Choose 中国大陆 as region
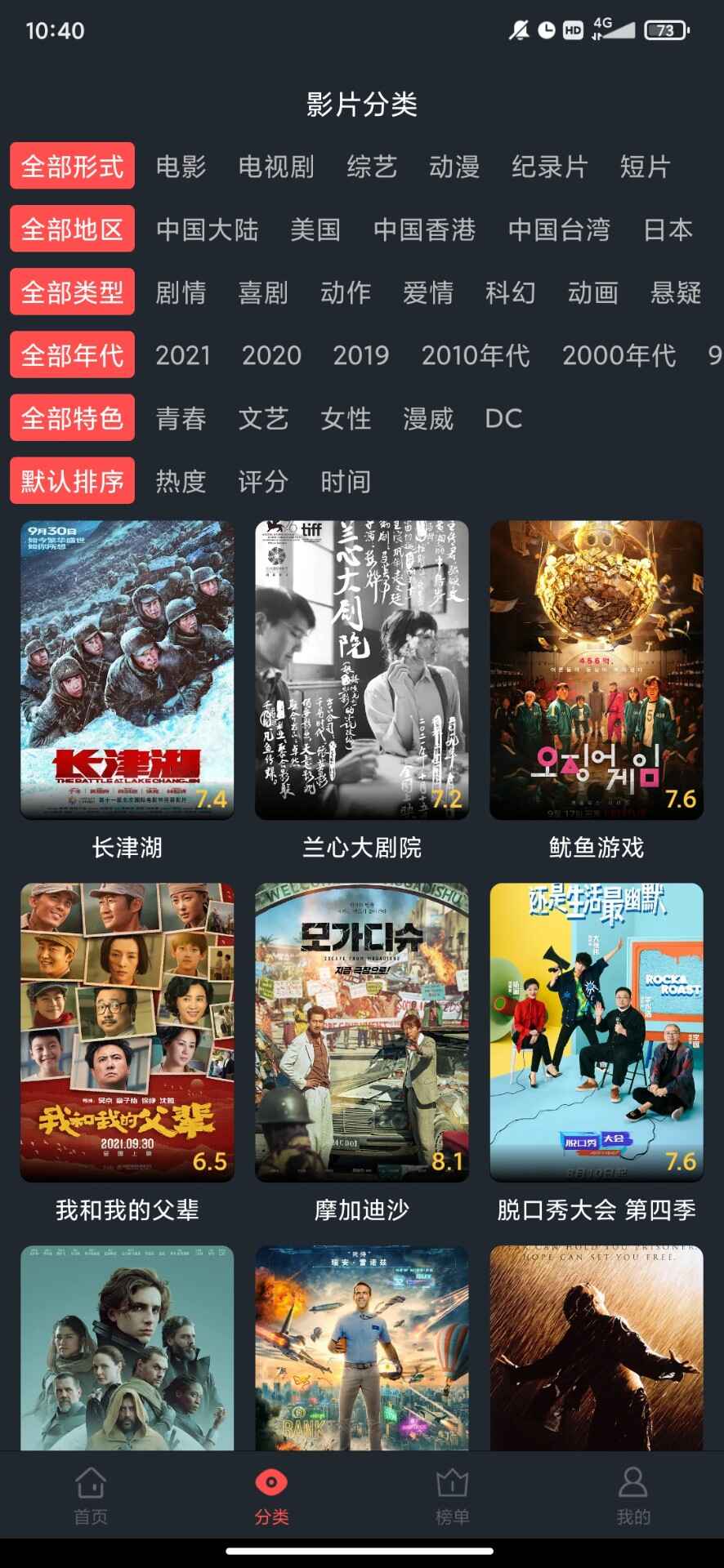The image size is (724, 1568). tap(207, 229)
